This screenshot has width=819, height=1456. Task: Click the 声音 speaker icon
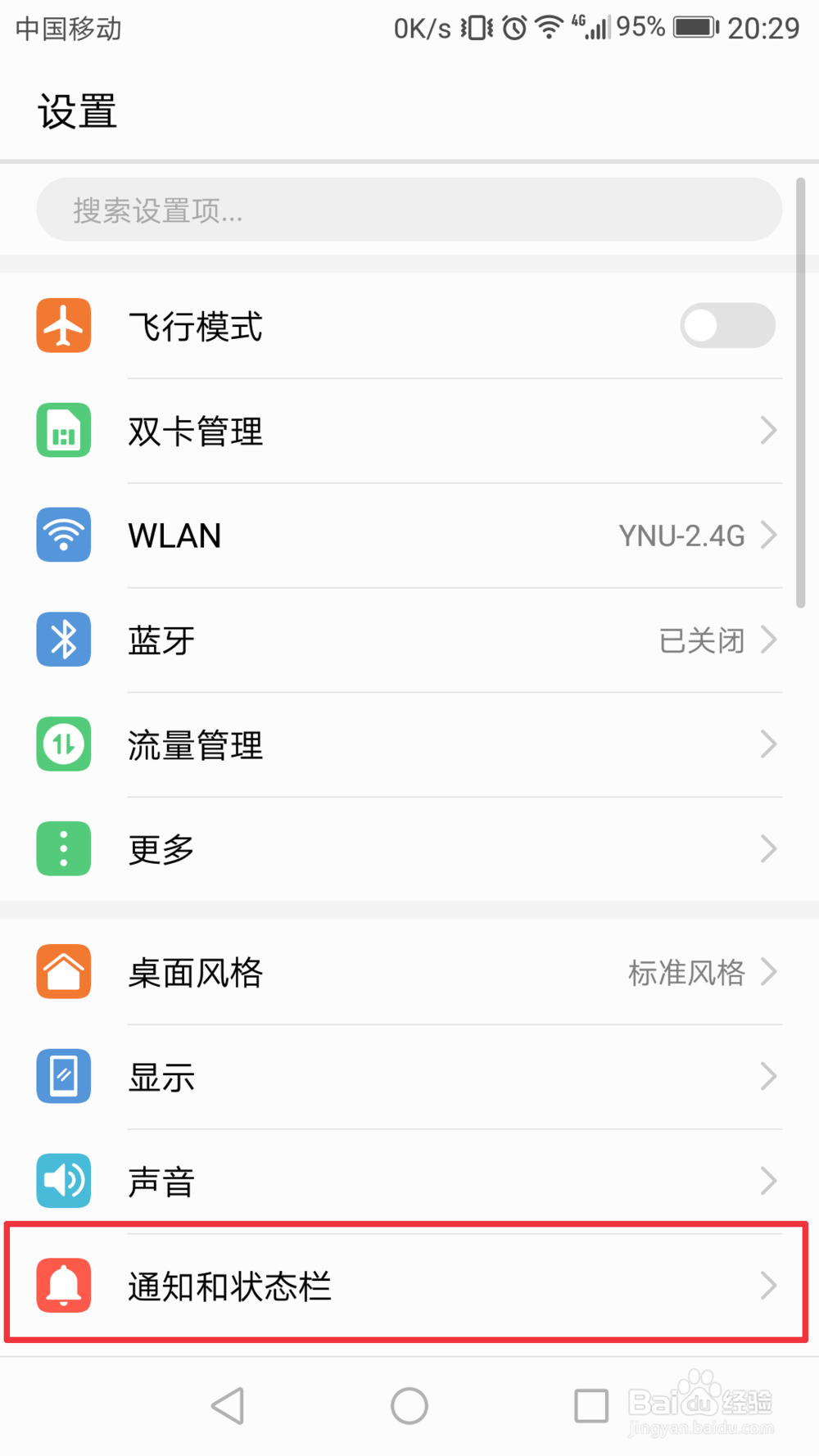click(x=63, y=1181)
